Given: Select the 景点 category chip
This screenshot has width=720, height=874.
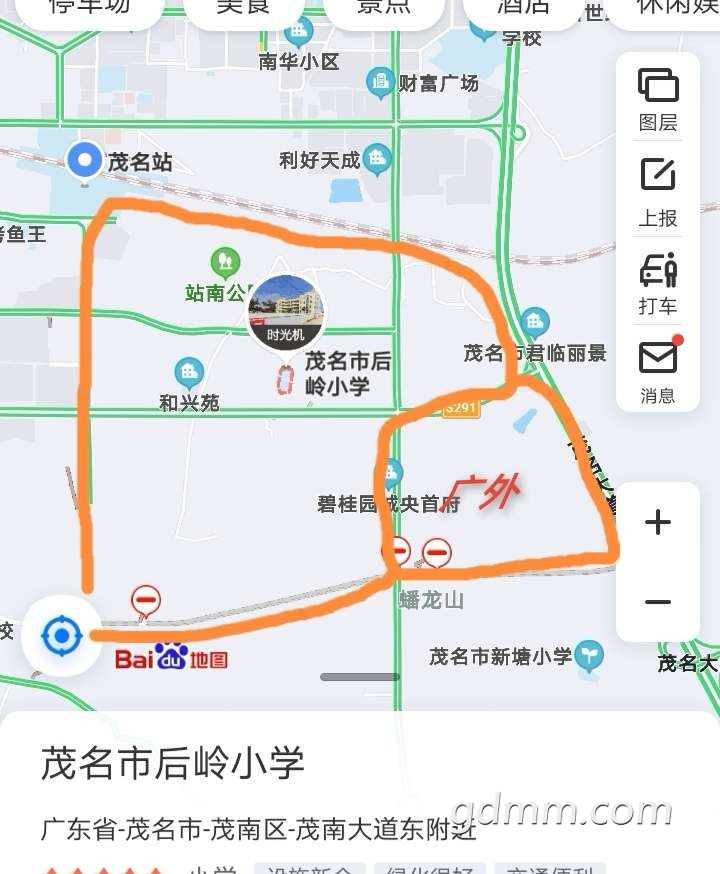Looking at the screenshot, I should [x=383, y=10].
